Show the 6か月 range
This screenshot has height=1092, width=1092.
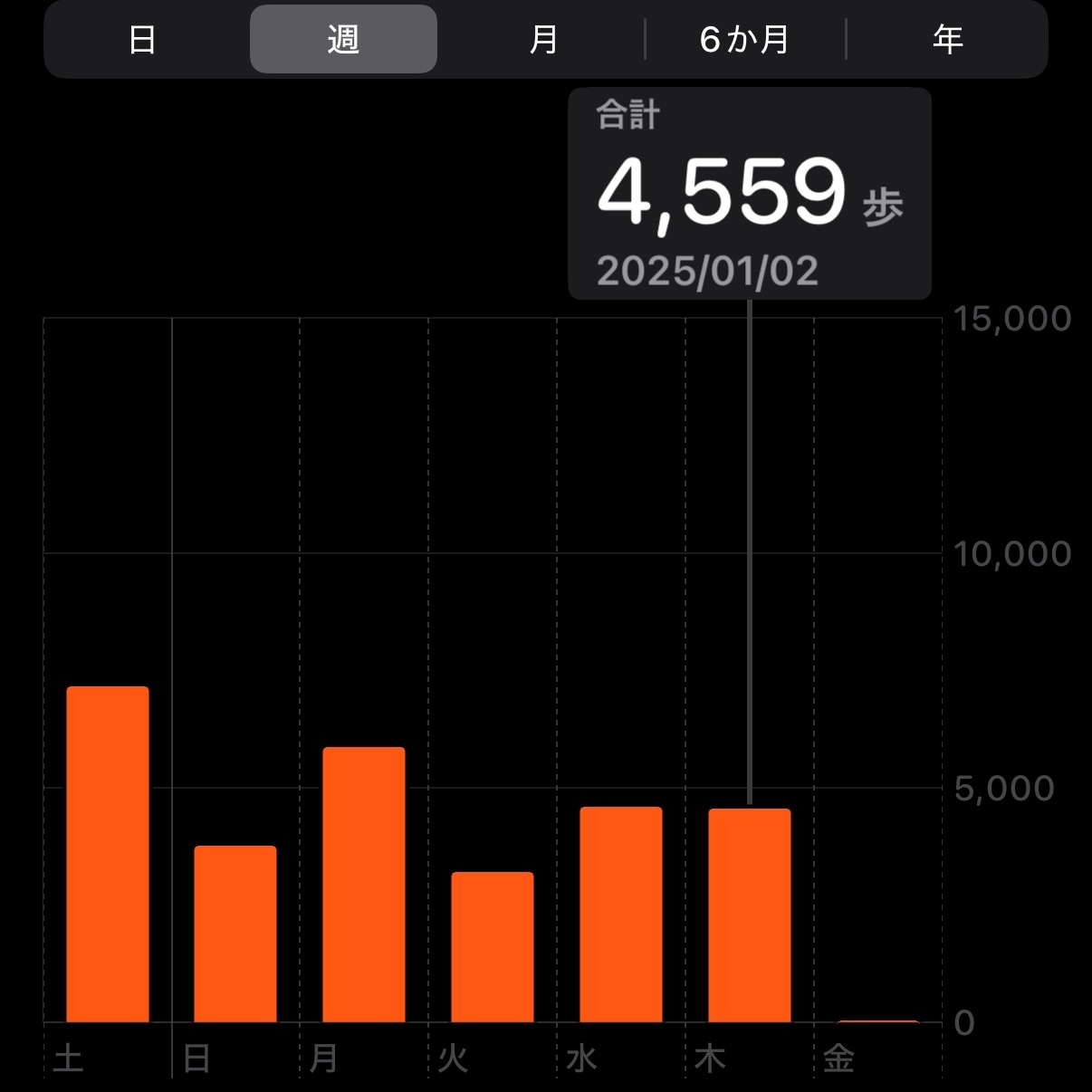point(744,39)
